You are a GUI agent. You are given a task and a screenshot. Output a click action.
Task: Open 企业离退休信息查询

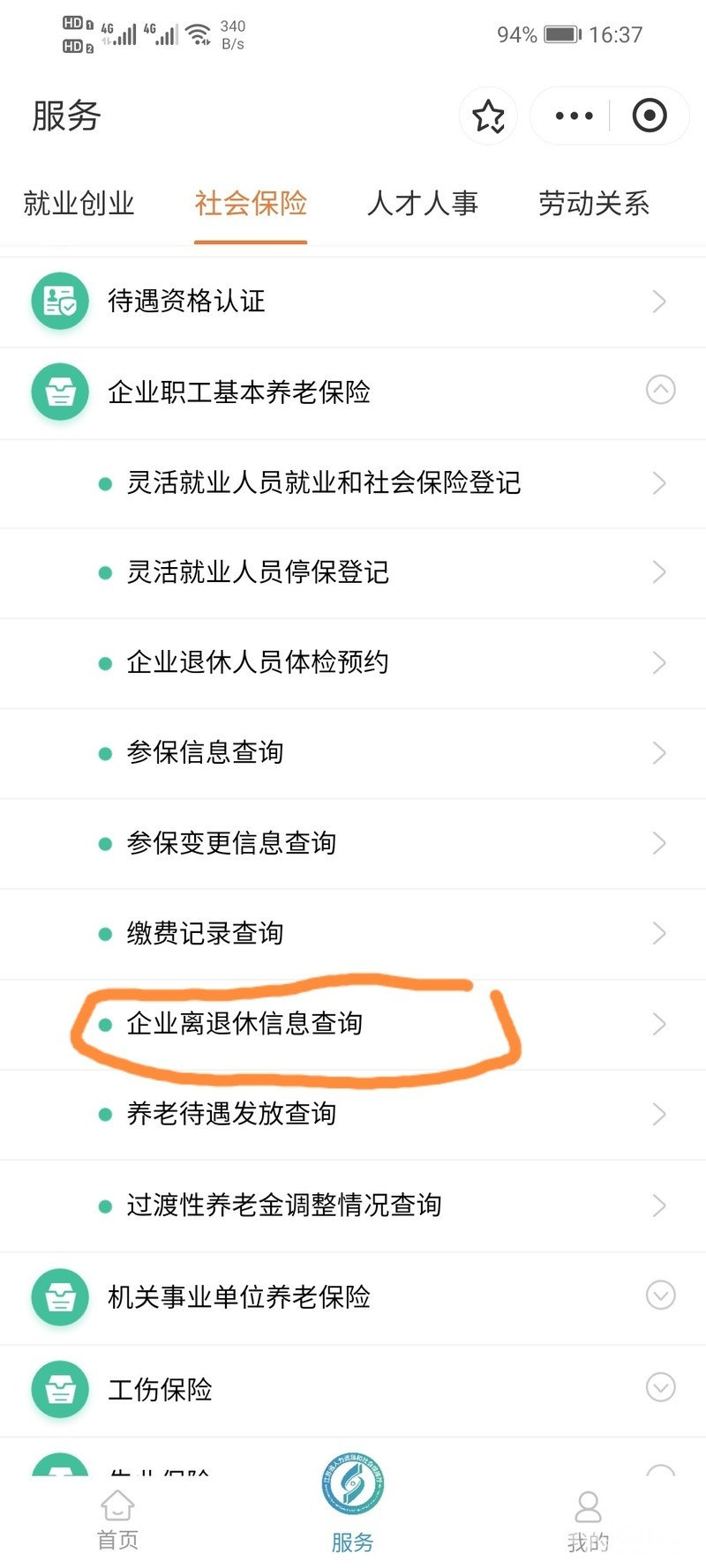353,1023
